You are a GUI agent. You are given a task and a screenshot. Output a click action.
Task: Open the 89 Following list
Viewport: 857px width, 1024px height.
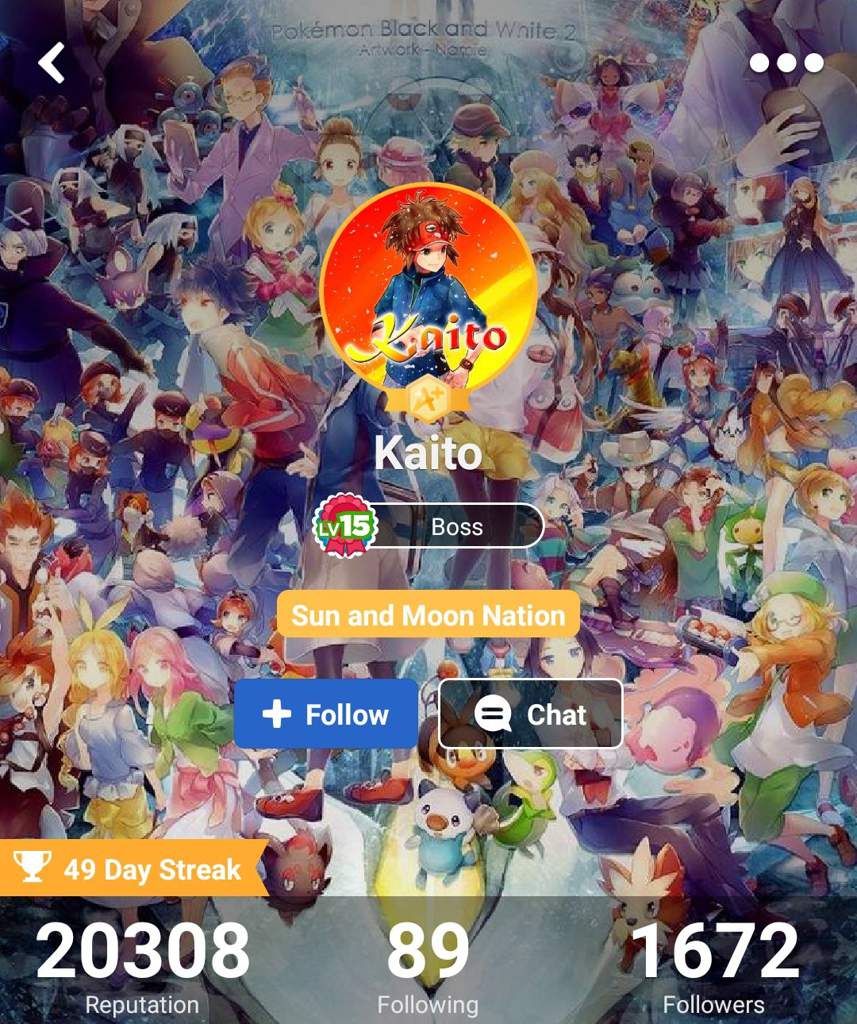[428, 965]
